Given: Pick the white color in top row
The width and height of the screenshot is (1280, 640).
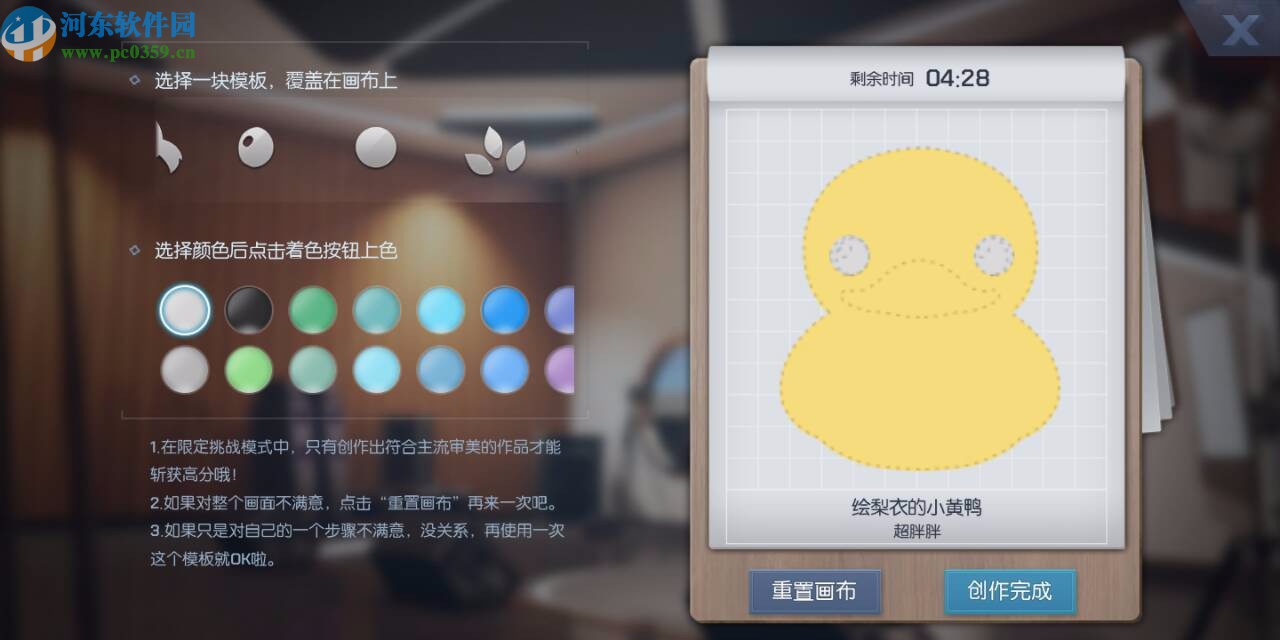Looking at the screenshot, I should (185, 310).
